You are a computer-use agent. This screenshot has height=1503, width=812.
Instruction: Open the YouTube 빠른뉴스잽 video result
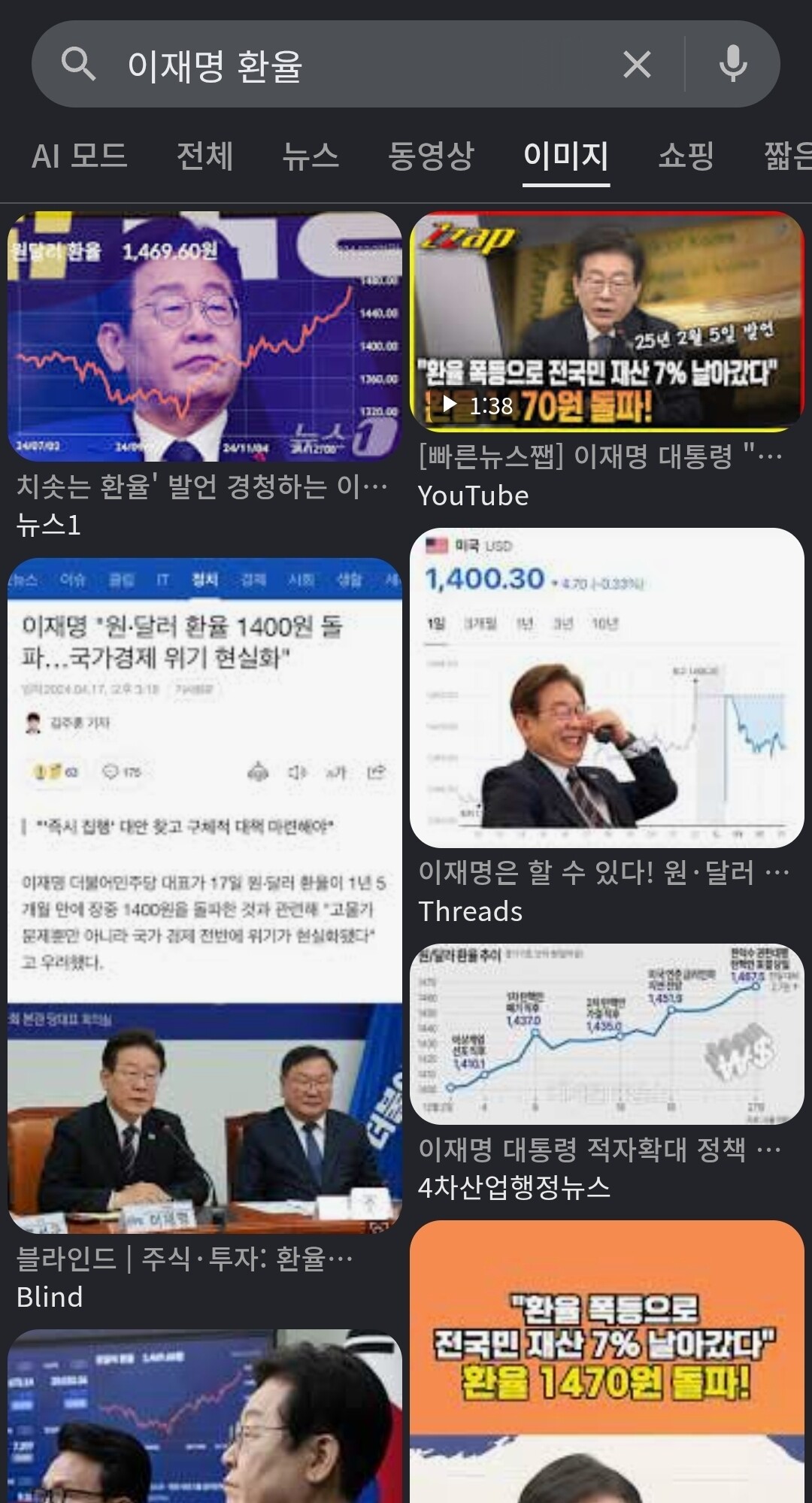coord(607,322)
